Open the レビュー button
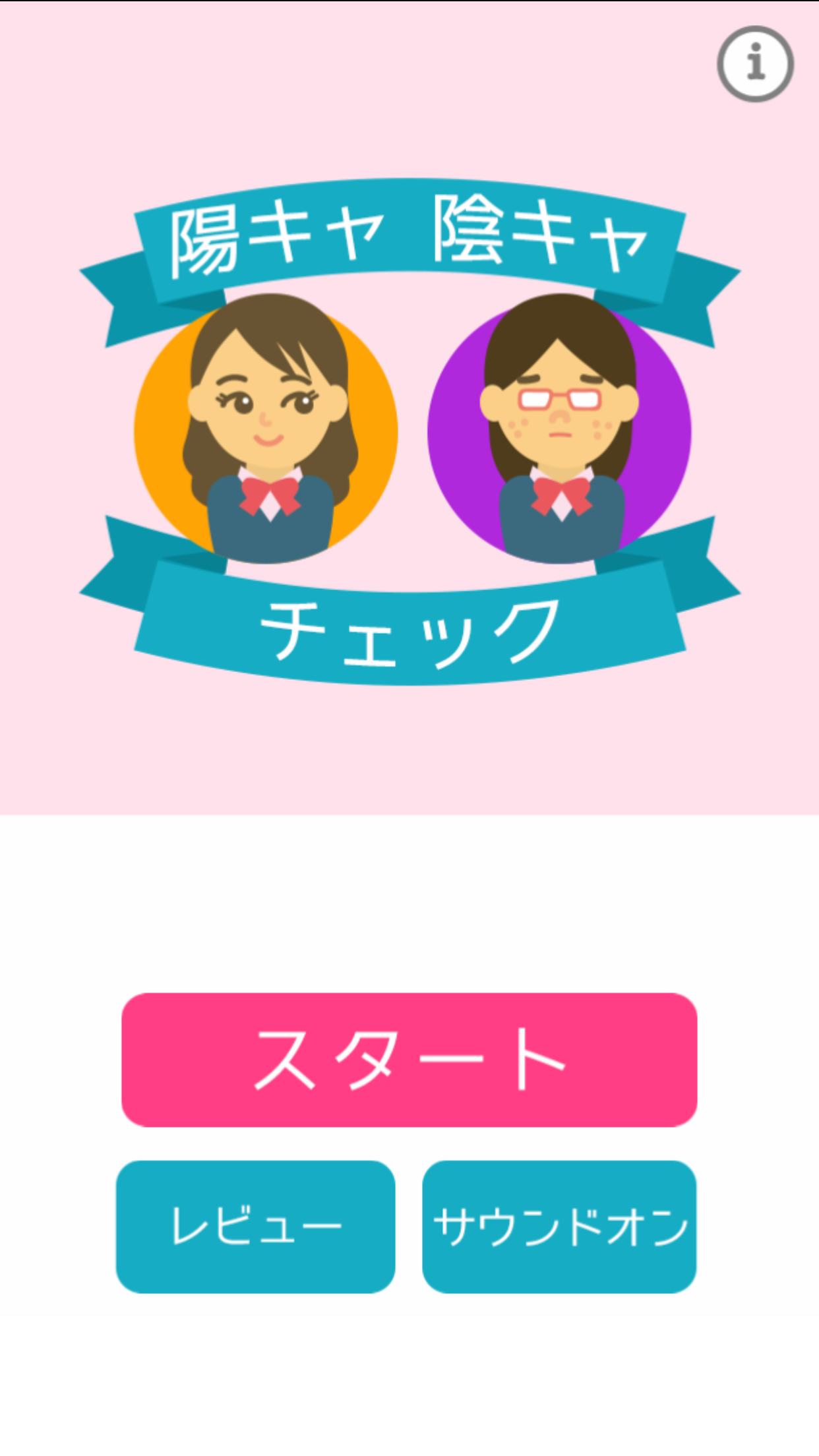The image size is (819, 1456). click(x=256, y=1227)
